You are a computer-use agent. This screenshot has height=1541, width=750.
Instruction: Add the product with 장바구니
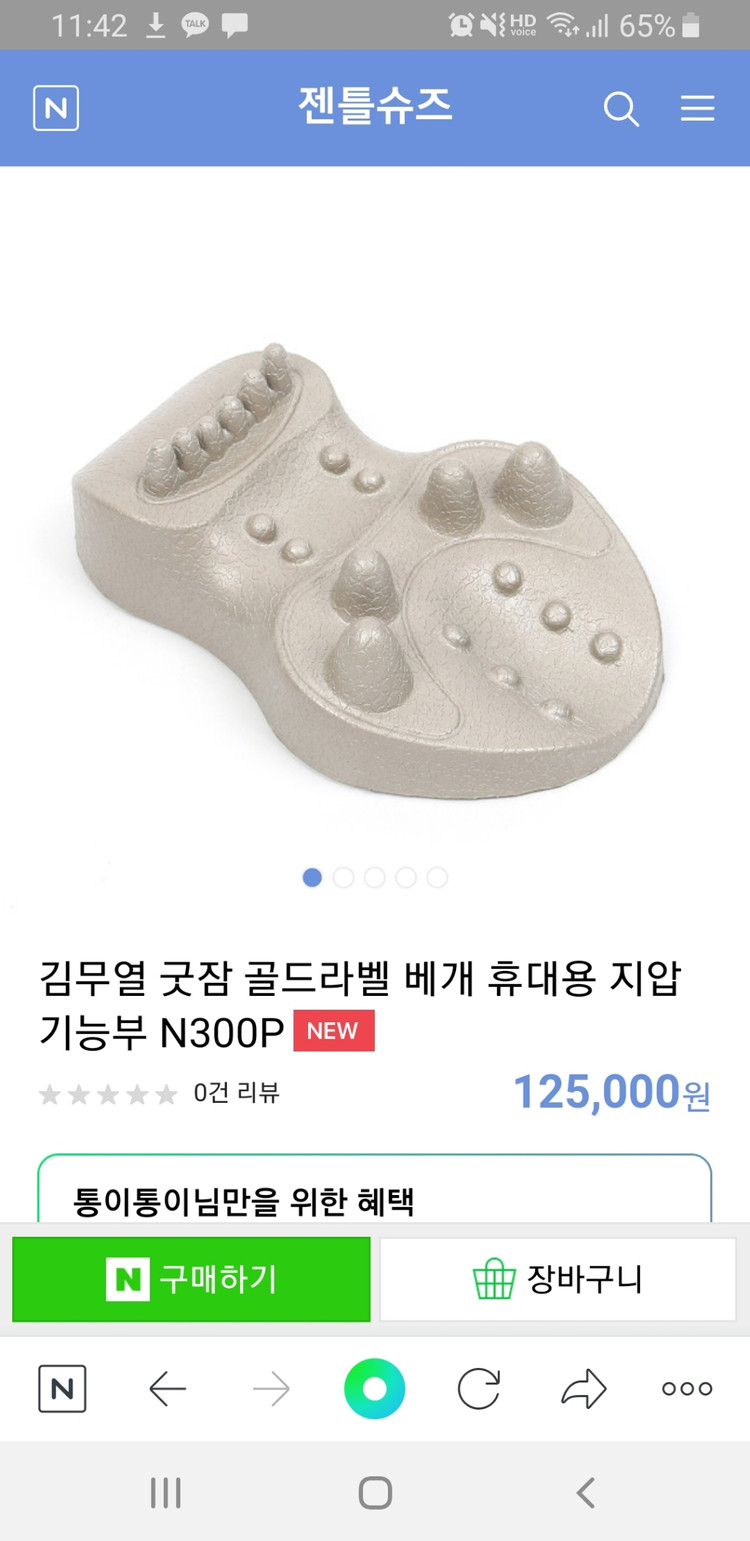(x=558, y=1279)
